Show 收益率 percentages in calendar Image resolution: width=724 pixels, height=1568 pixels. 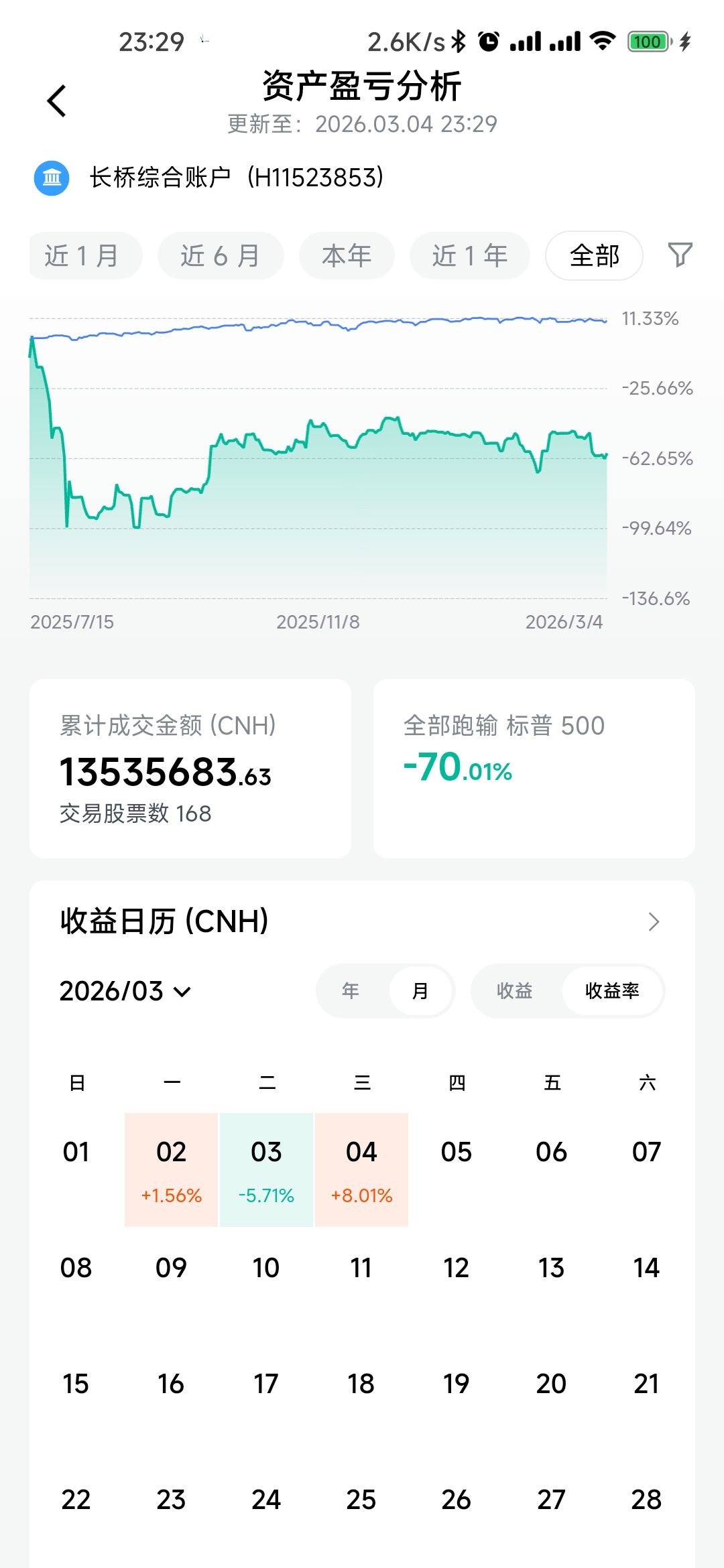612,991
